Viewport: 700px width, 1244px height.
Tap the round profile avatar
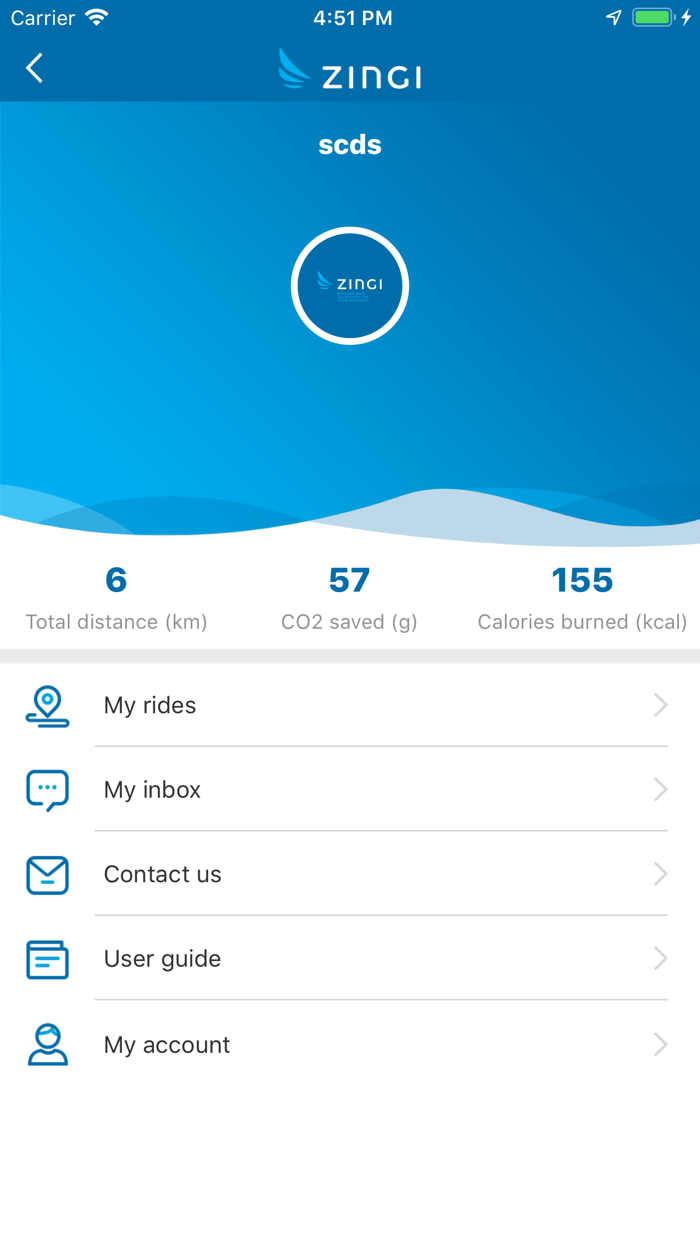coord(350,286)
